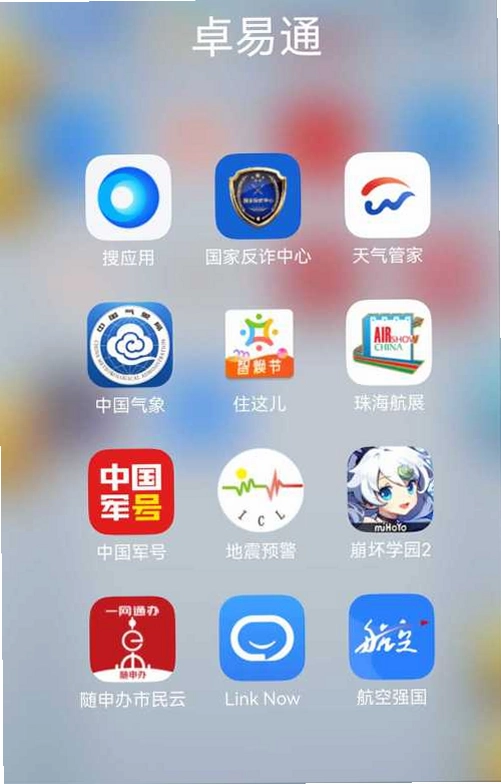Open the 天气管家 weather app
The width and height of the screenshot is (501, 784).
click(388, 195)
